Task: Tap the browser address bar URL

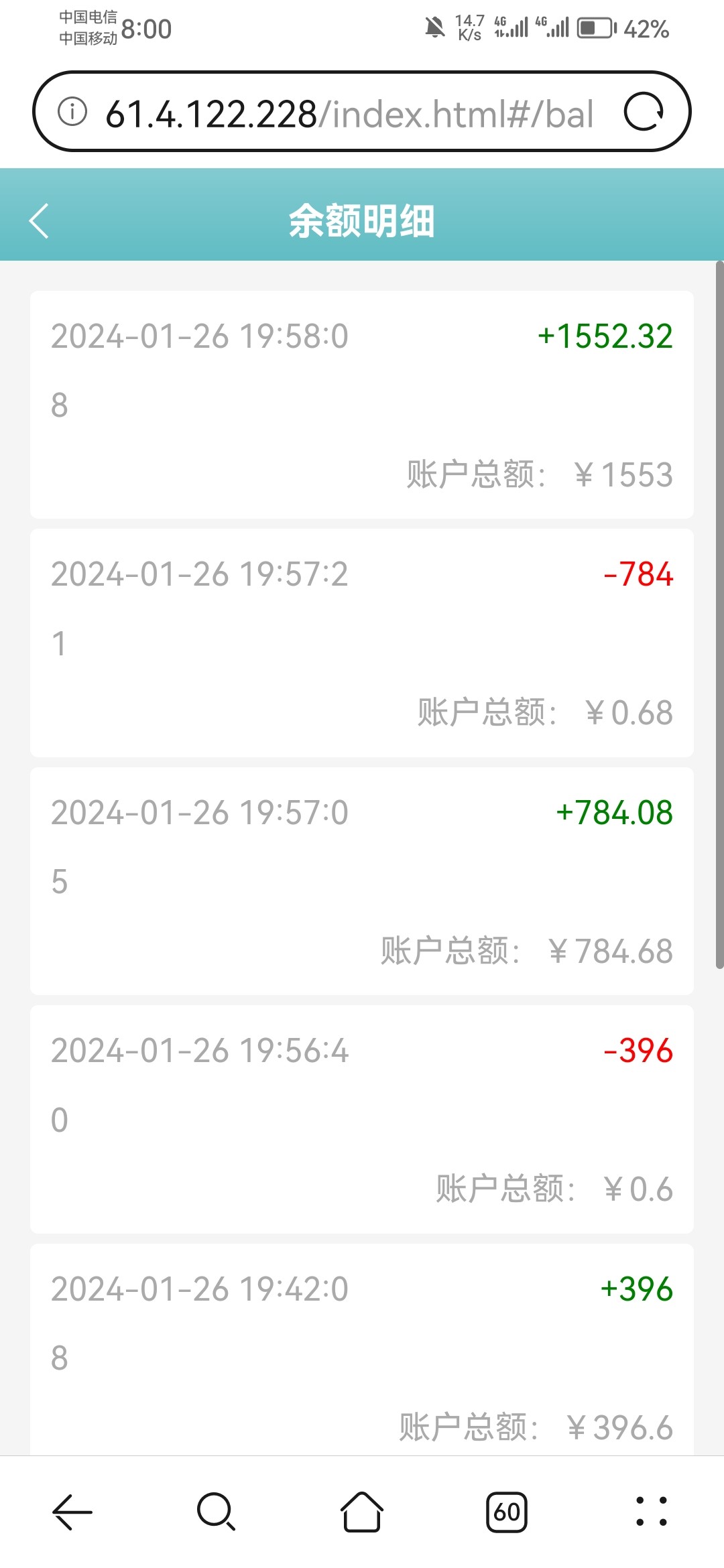Action: [349, 113]
